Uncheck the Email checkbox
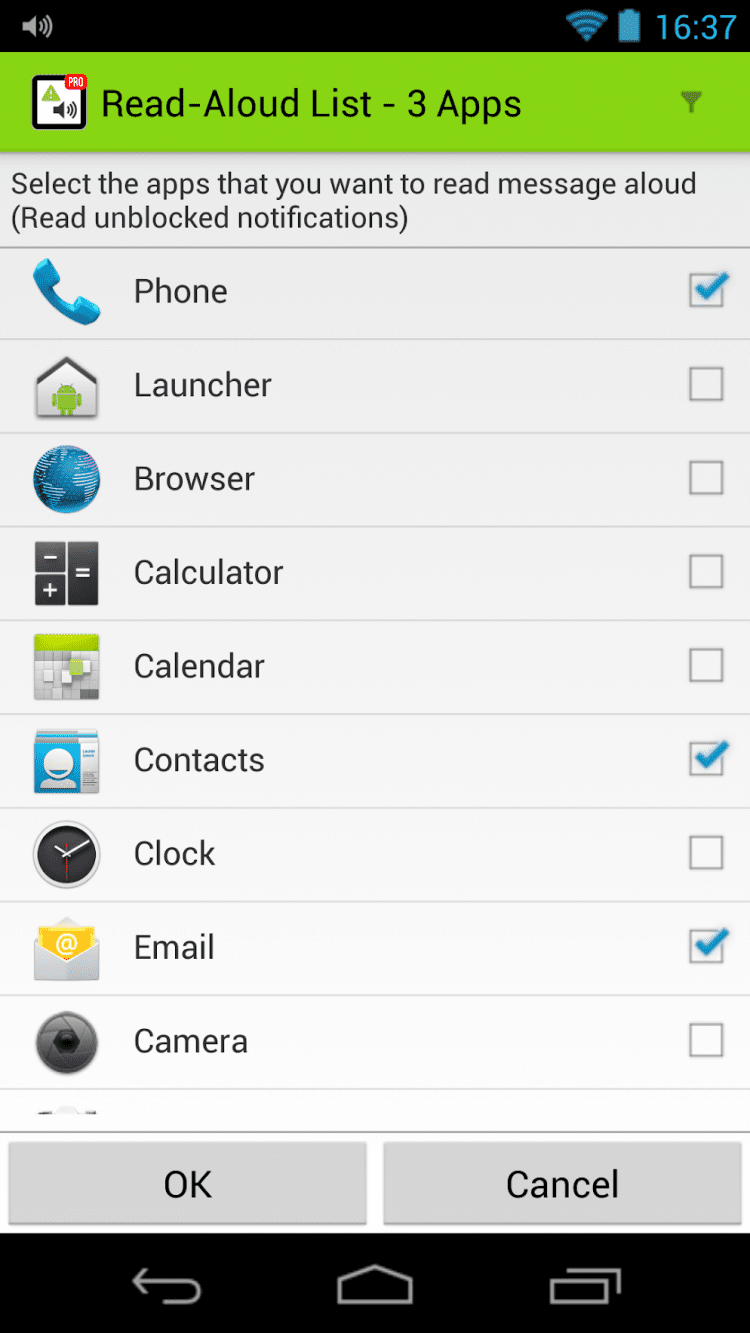 706,946
